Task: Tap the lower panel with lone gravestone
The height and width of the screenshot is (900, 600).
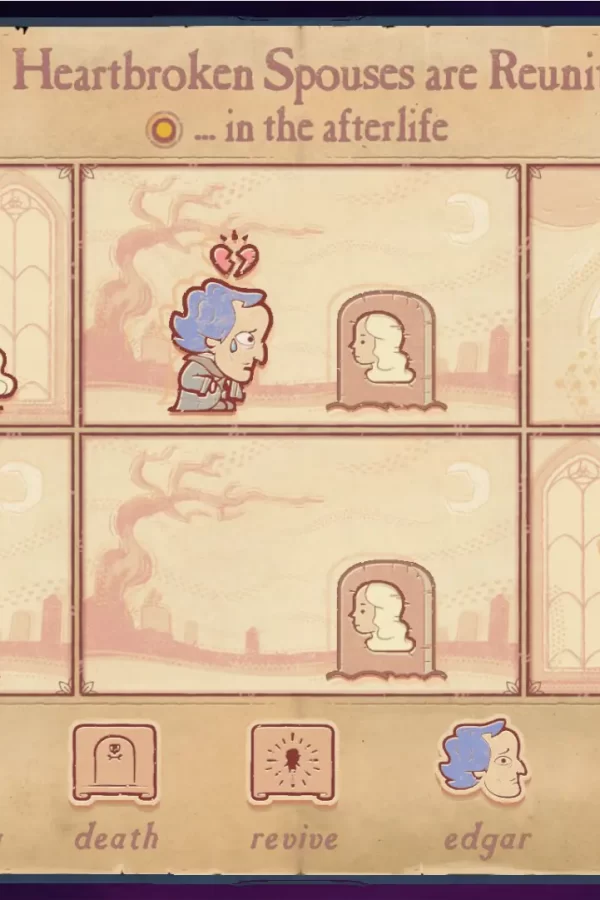Action: pos(300,563)
